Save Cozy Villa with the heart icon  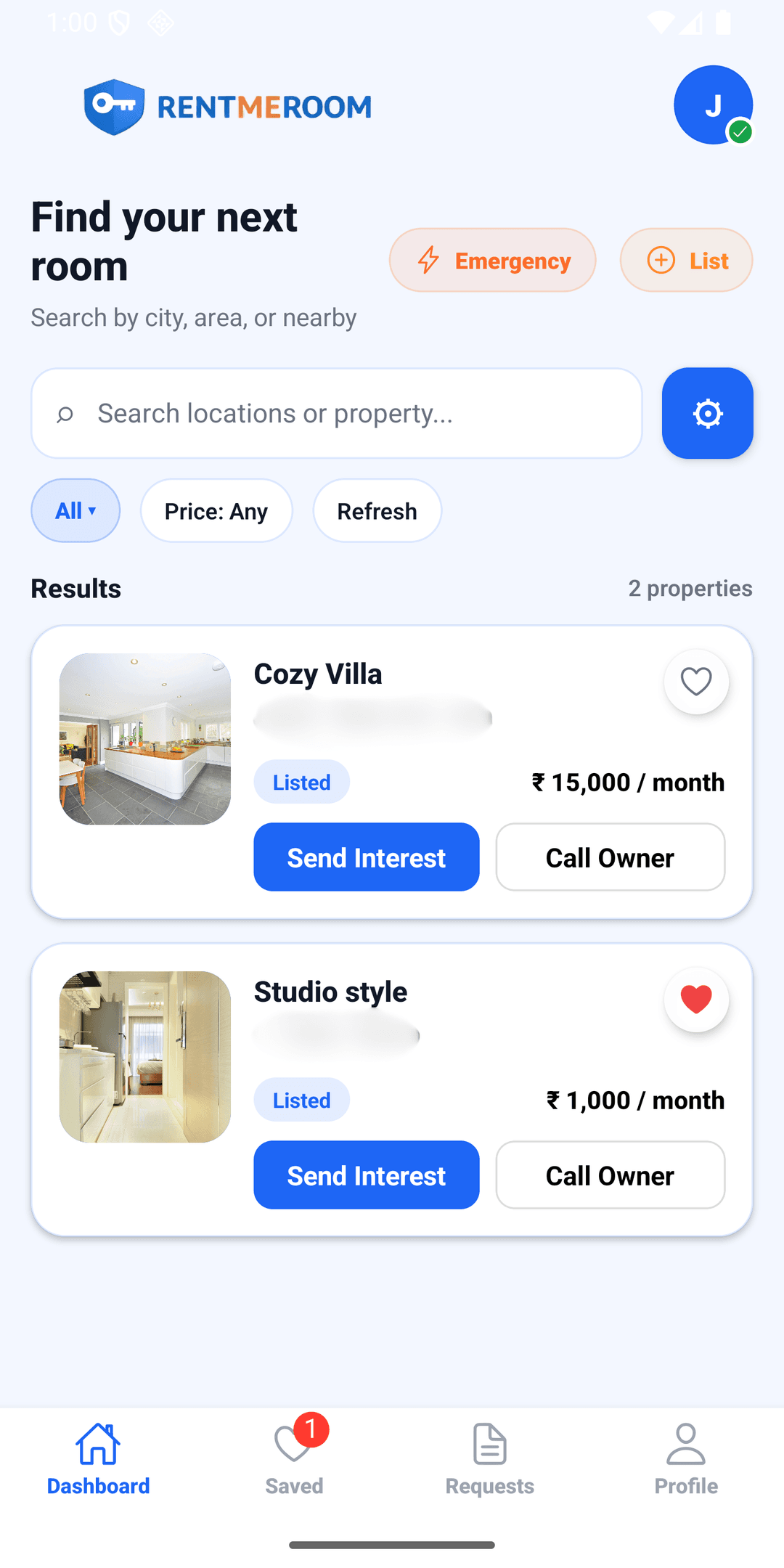[x=696, y=682]
